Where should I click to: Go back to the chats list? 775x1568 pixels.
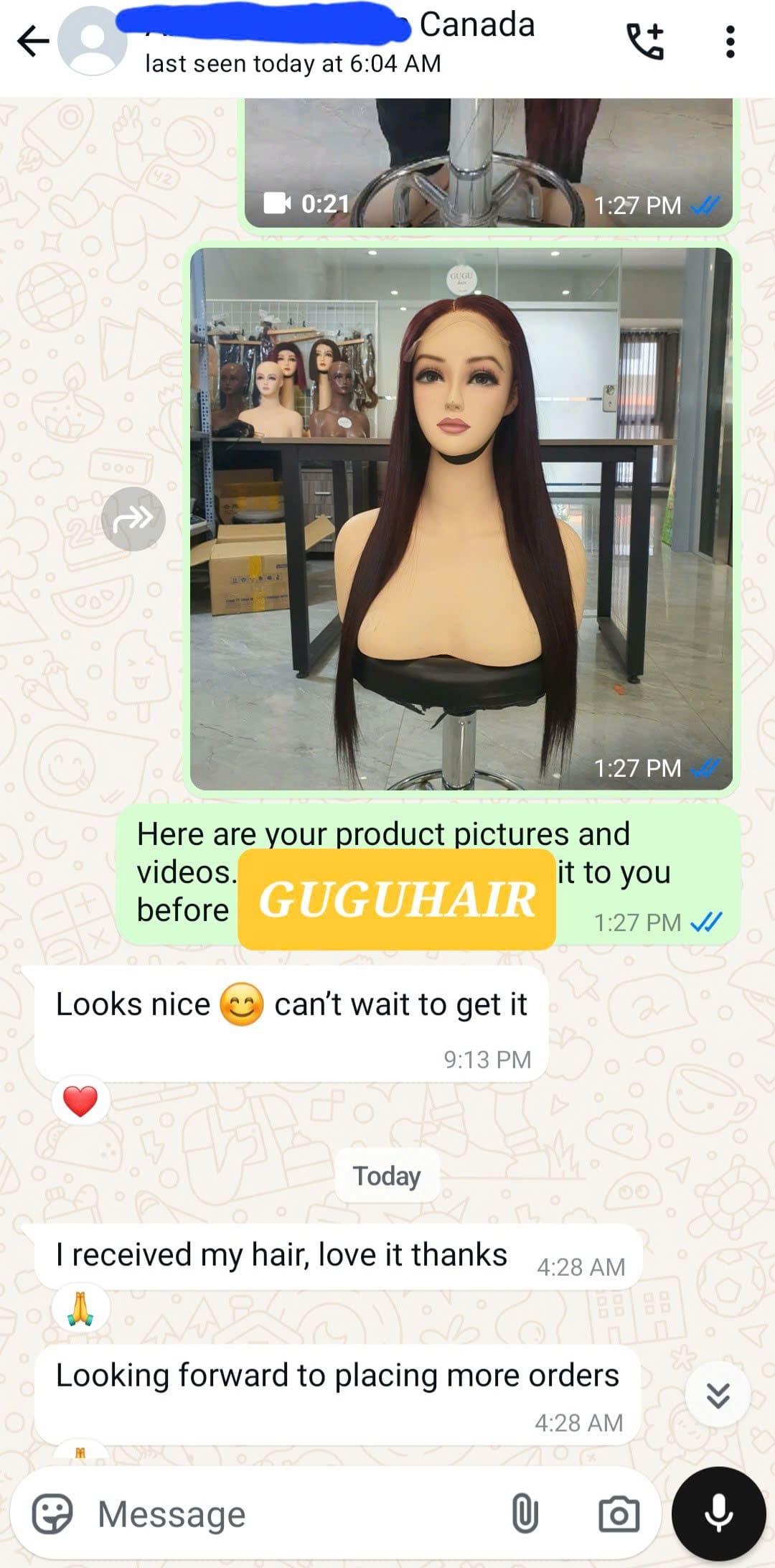tap(33, 41)
